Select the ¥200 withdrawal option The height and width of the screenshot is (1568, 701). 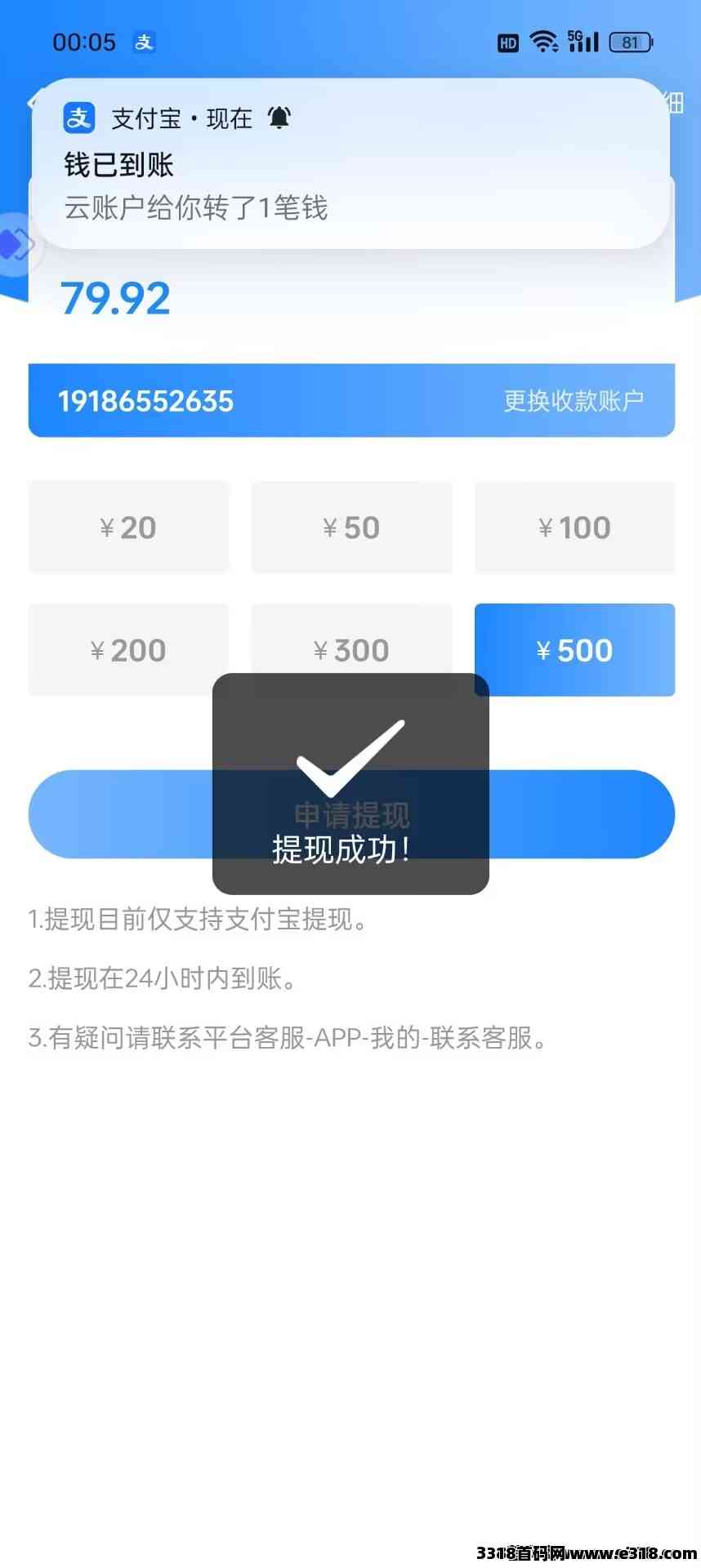pos(128,650)
